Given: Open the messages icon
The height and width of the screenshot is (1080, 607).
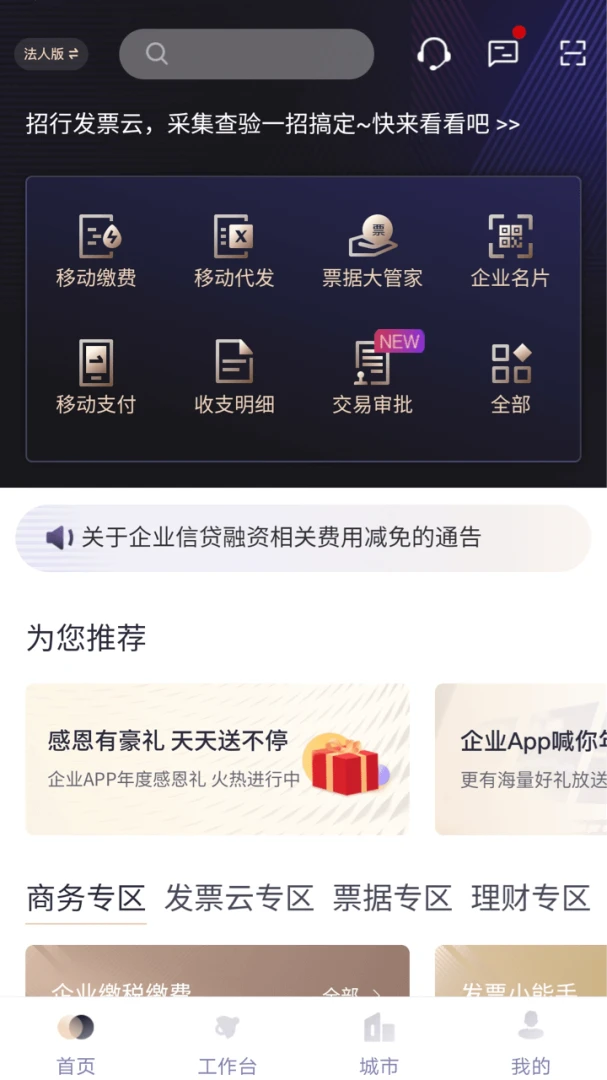Looking at the screenshot, I should pyautogui.click(x=503, y=54).
